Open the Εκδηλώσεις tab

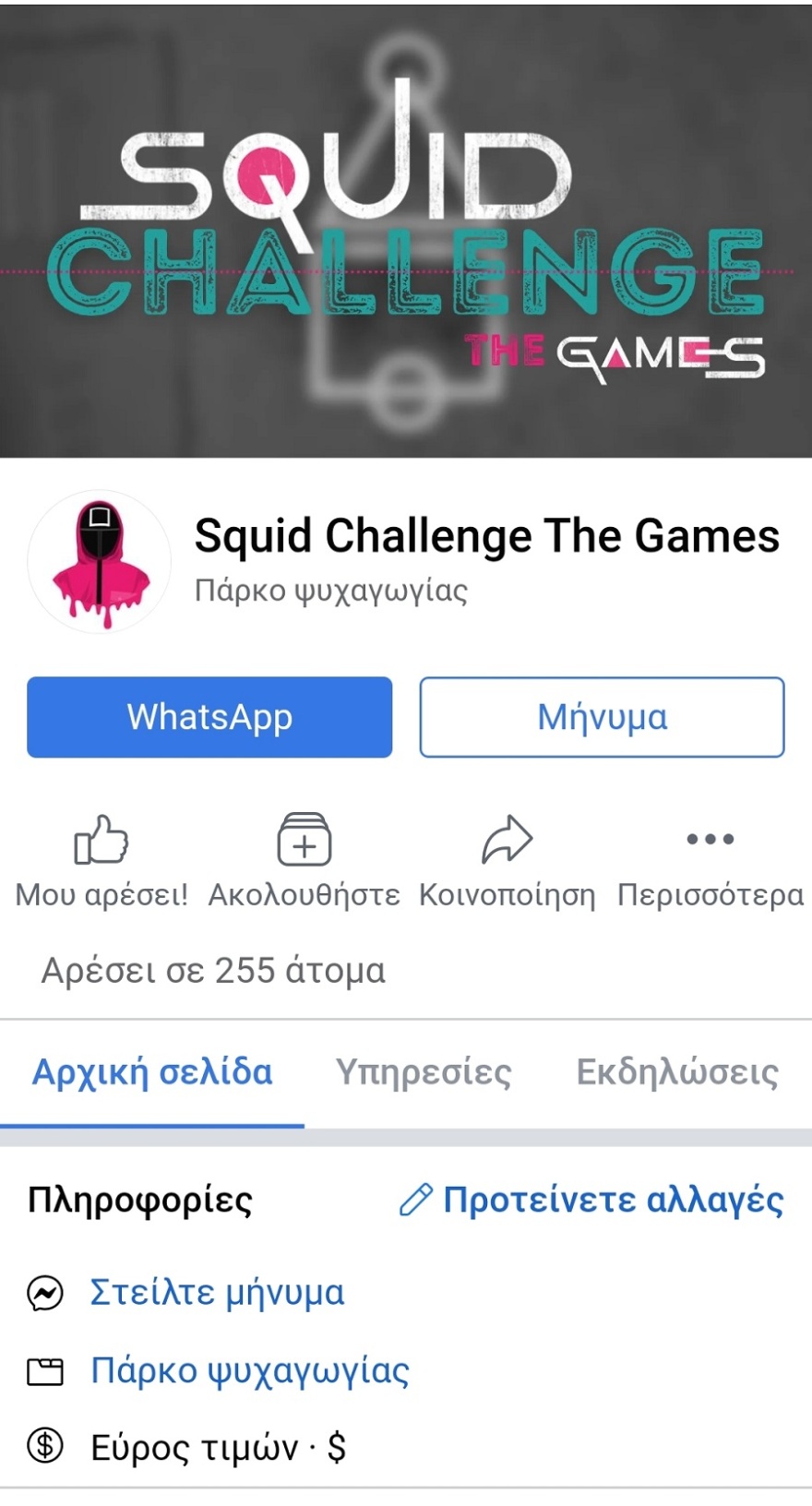(x=677, y=1072)
